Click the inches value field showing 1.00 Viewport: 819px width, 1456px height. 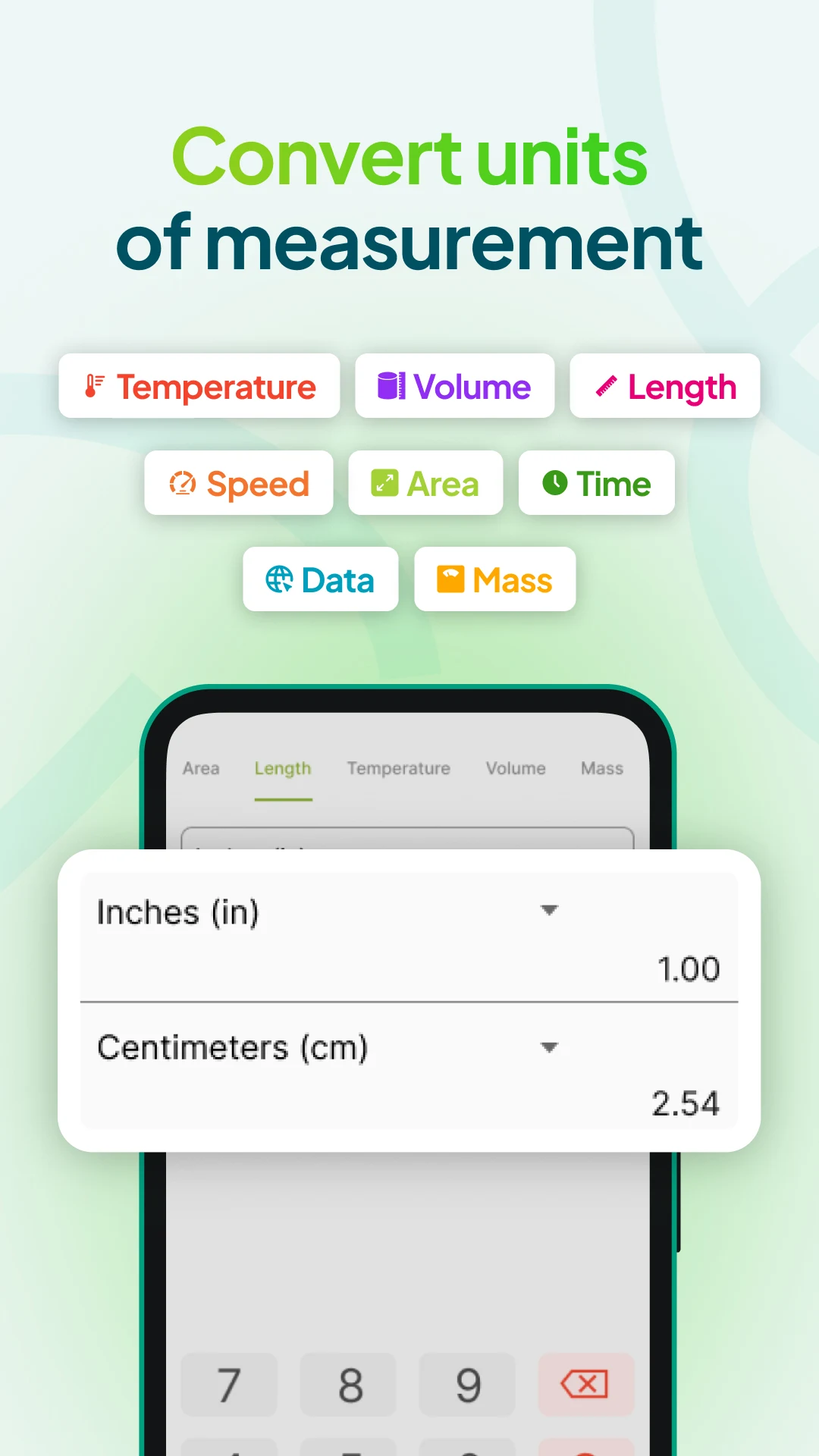point(689,968)
